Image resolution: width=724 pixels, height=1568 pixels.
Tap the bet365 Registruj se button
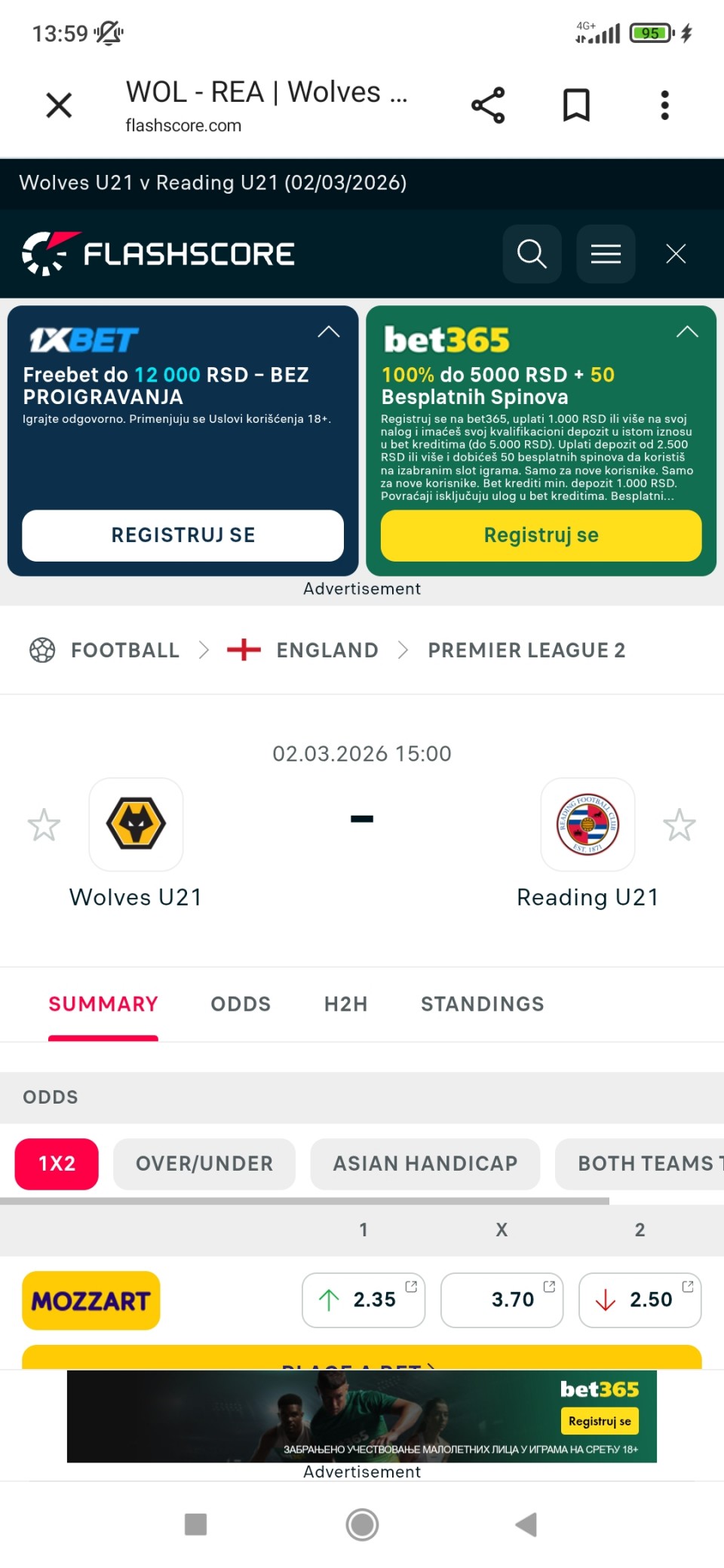(x=541, y=535)
